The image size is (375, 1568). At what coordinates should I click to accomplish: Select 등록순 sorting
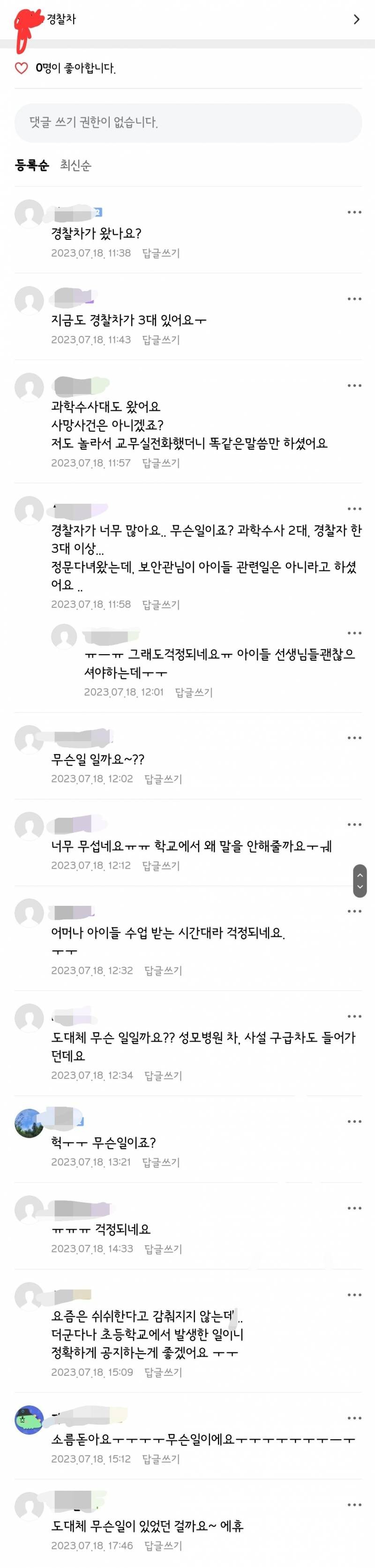32,165
